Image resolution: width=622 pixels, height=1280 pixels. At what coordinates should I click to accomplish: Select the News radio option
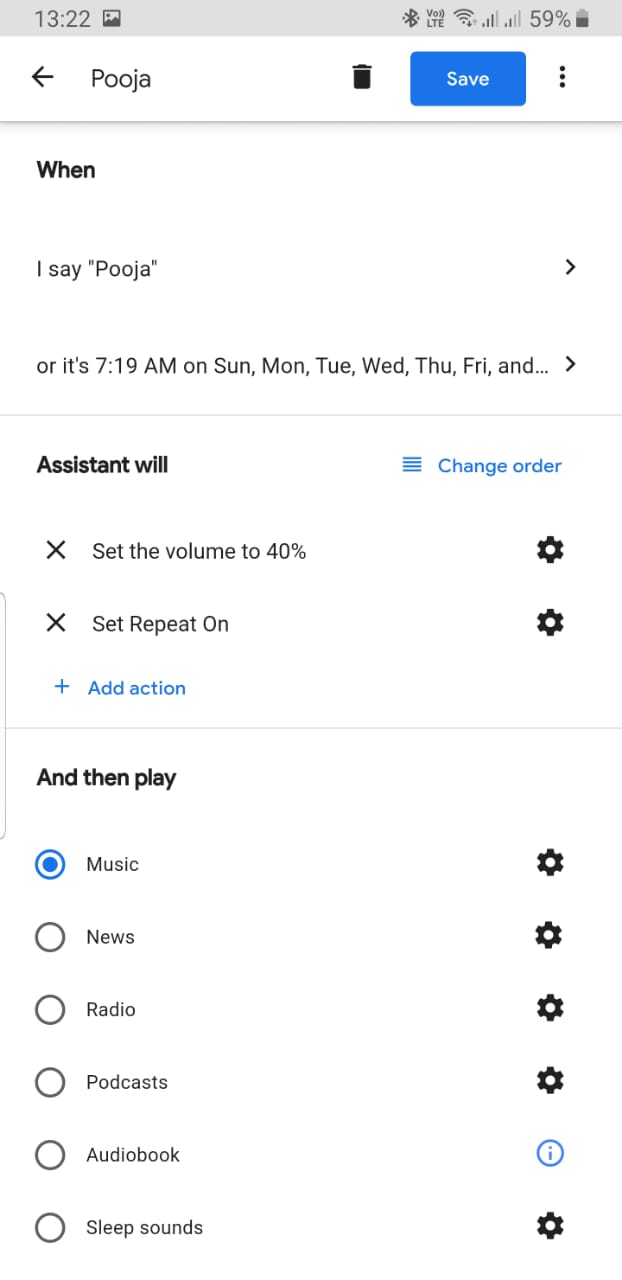tap(50, 937)
